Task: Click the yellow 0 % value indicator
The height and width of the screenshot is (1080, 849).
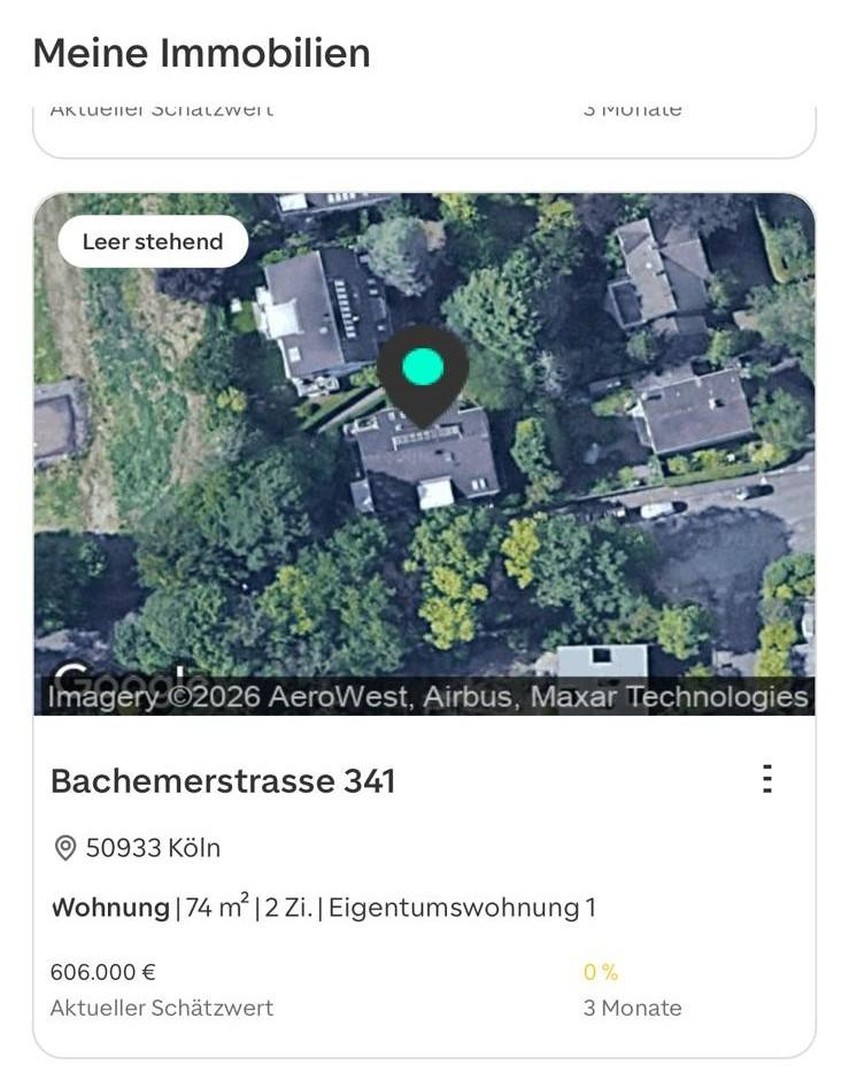Action: click(x=598, y=971)
